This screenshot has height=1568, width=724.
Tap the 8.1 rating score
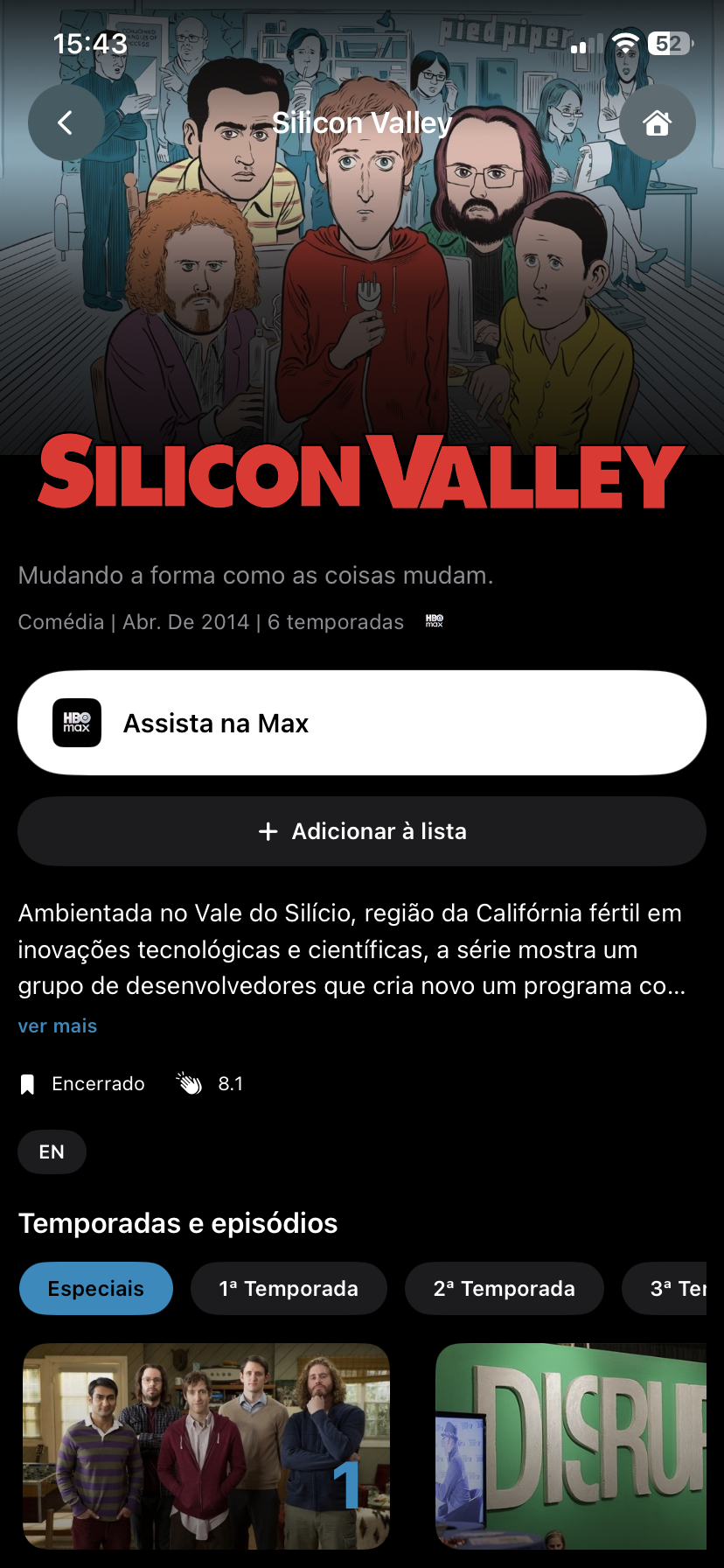coord(229,1083)
